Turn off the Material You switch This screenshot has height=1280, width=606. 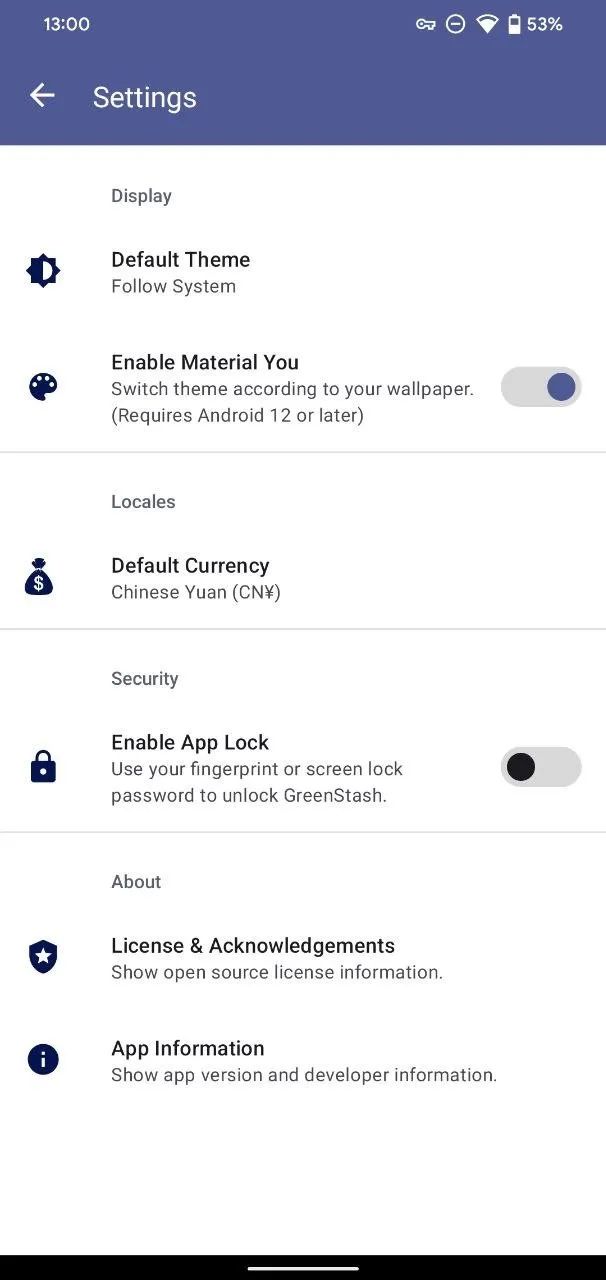541,387
